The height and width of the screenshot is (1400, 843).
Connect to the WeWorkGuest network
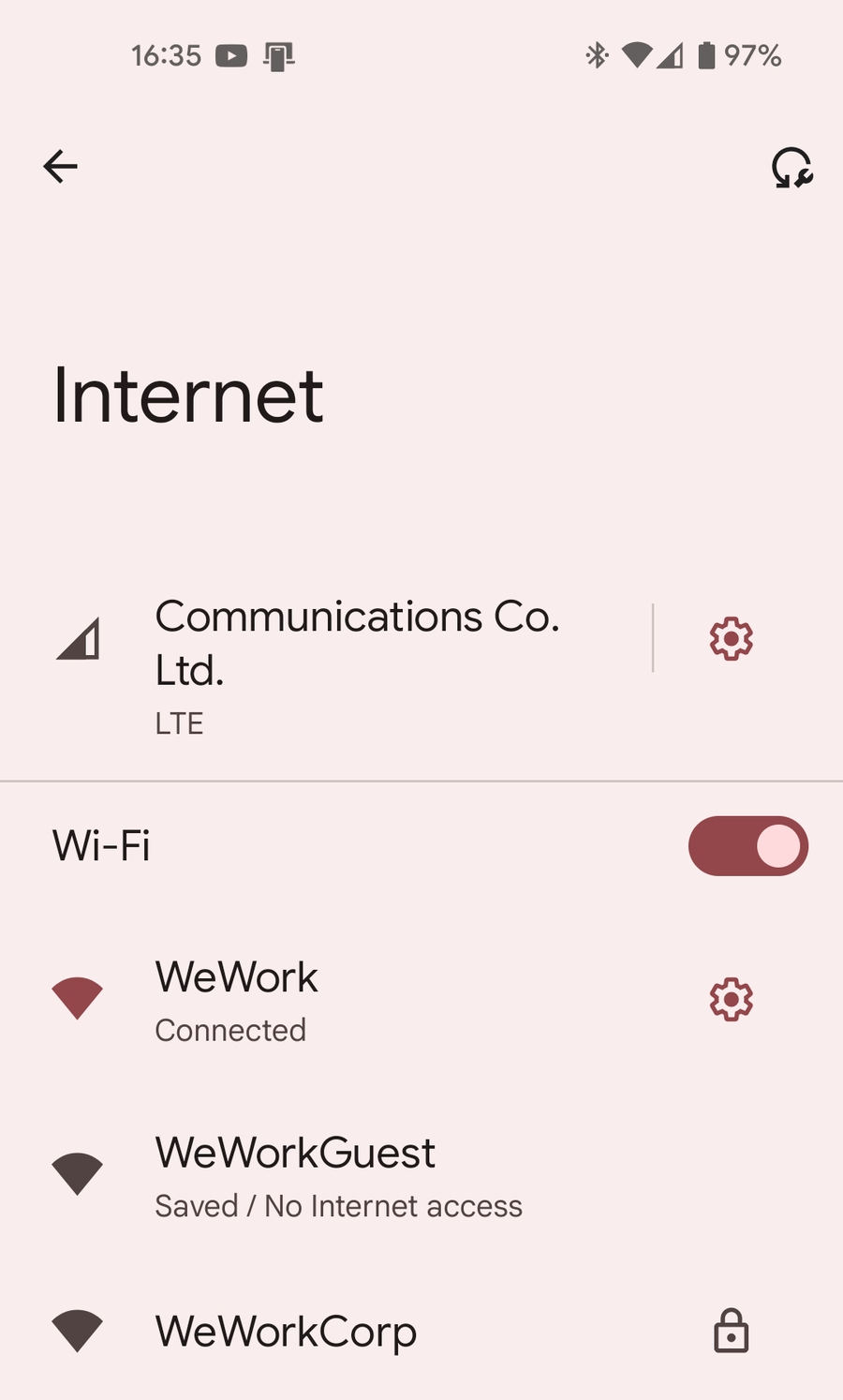click(375, 1177)
